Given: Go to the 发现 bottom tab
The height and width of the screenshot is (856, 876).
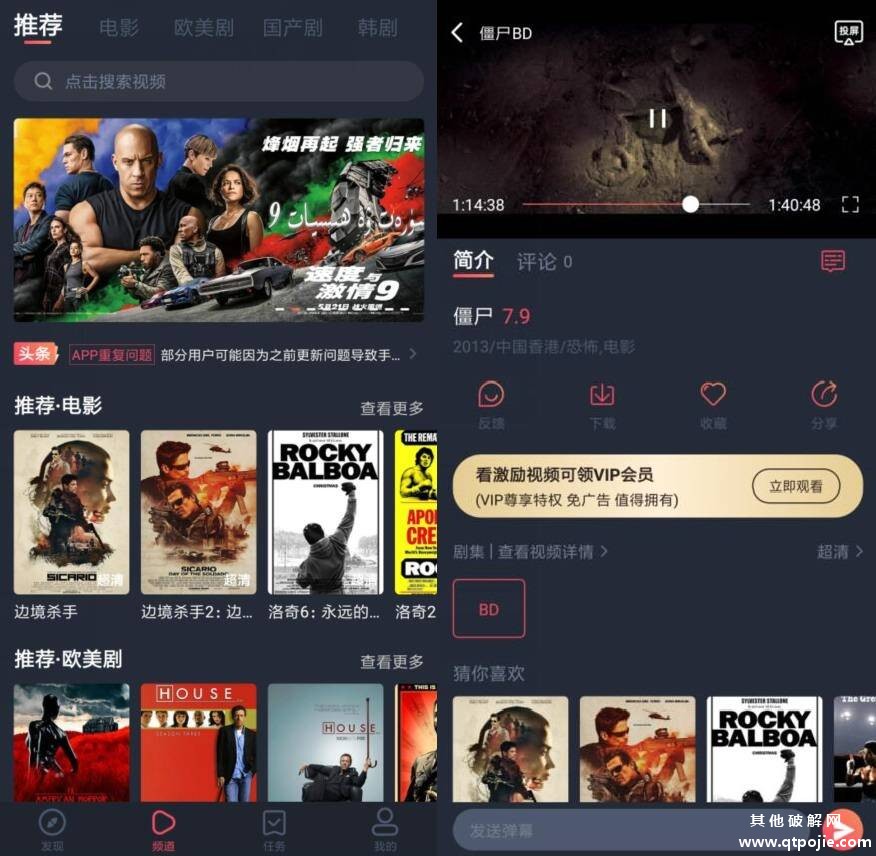Looking at the screenshot, I should pyautogui.click(x=52, y=830).
